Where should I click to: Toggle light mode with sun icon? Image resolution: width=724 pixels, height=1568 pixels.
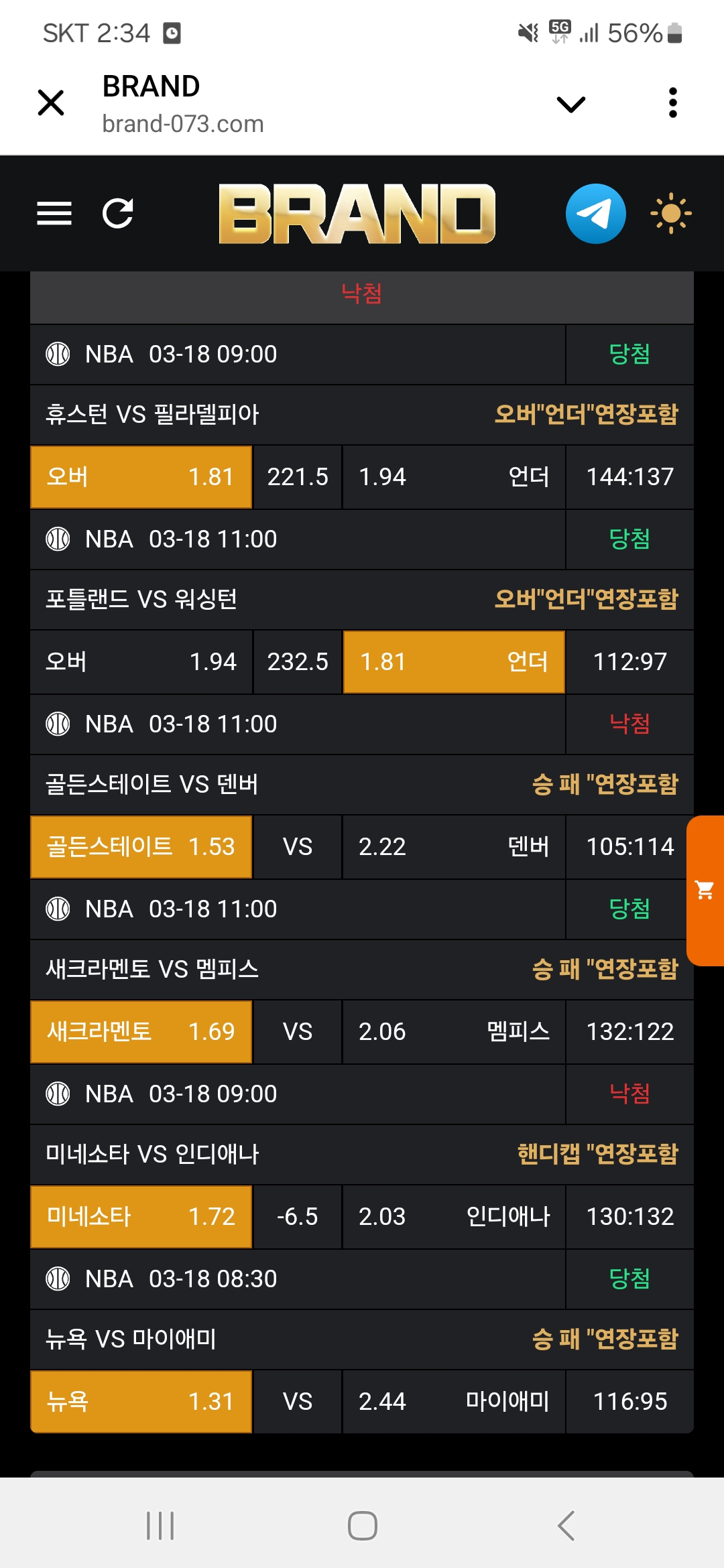click(x=670, y=214)
